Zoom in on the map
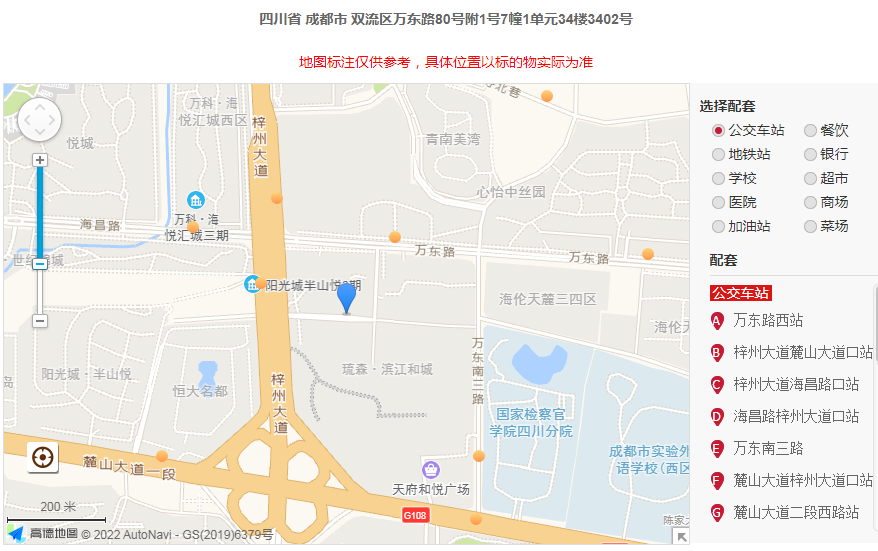Image resolution: width=878 pixels, height=551 pixels. pos(40,160)
